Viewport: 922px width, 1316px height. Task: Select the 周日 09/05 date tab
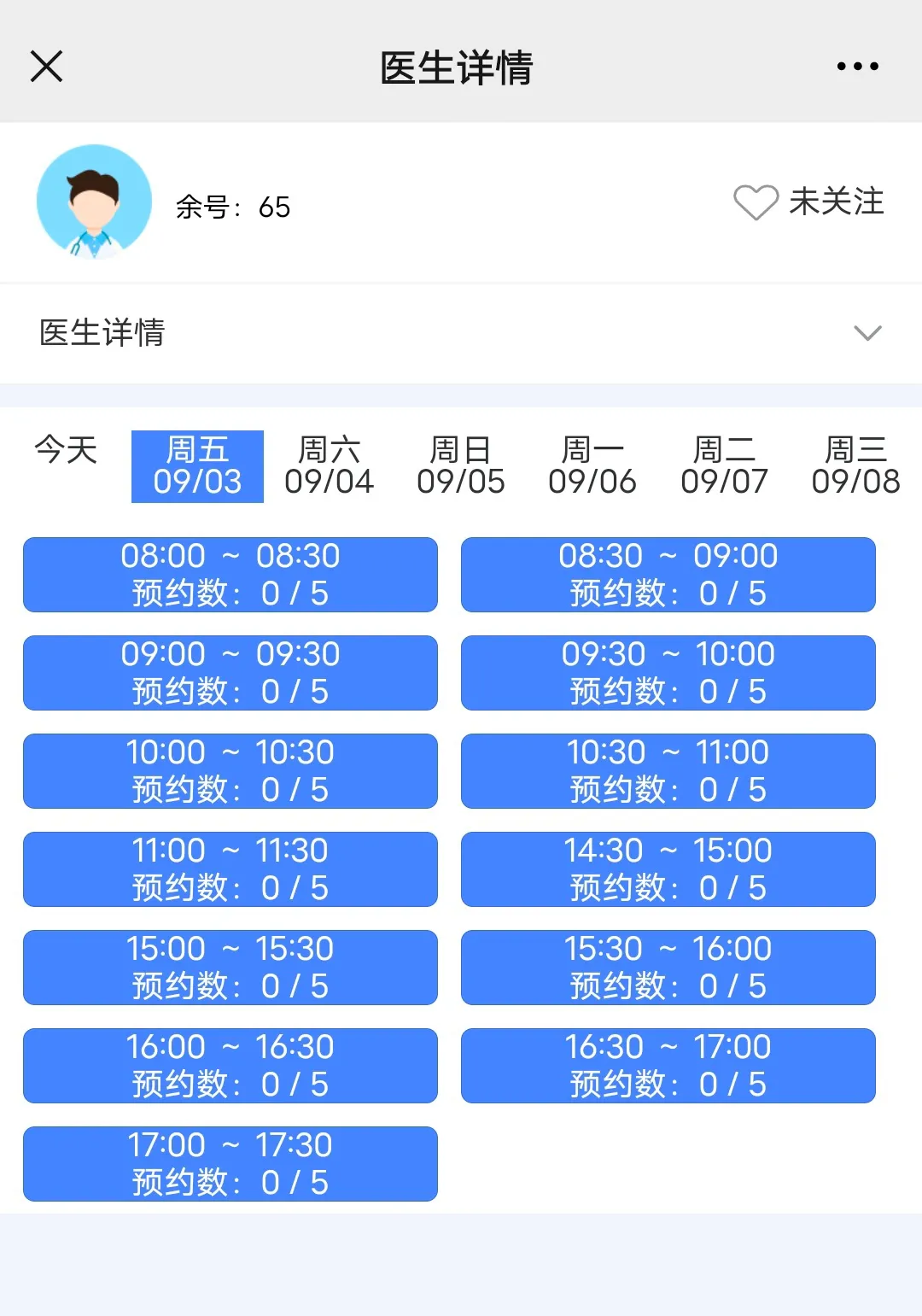[x=461, y=465]
